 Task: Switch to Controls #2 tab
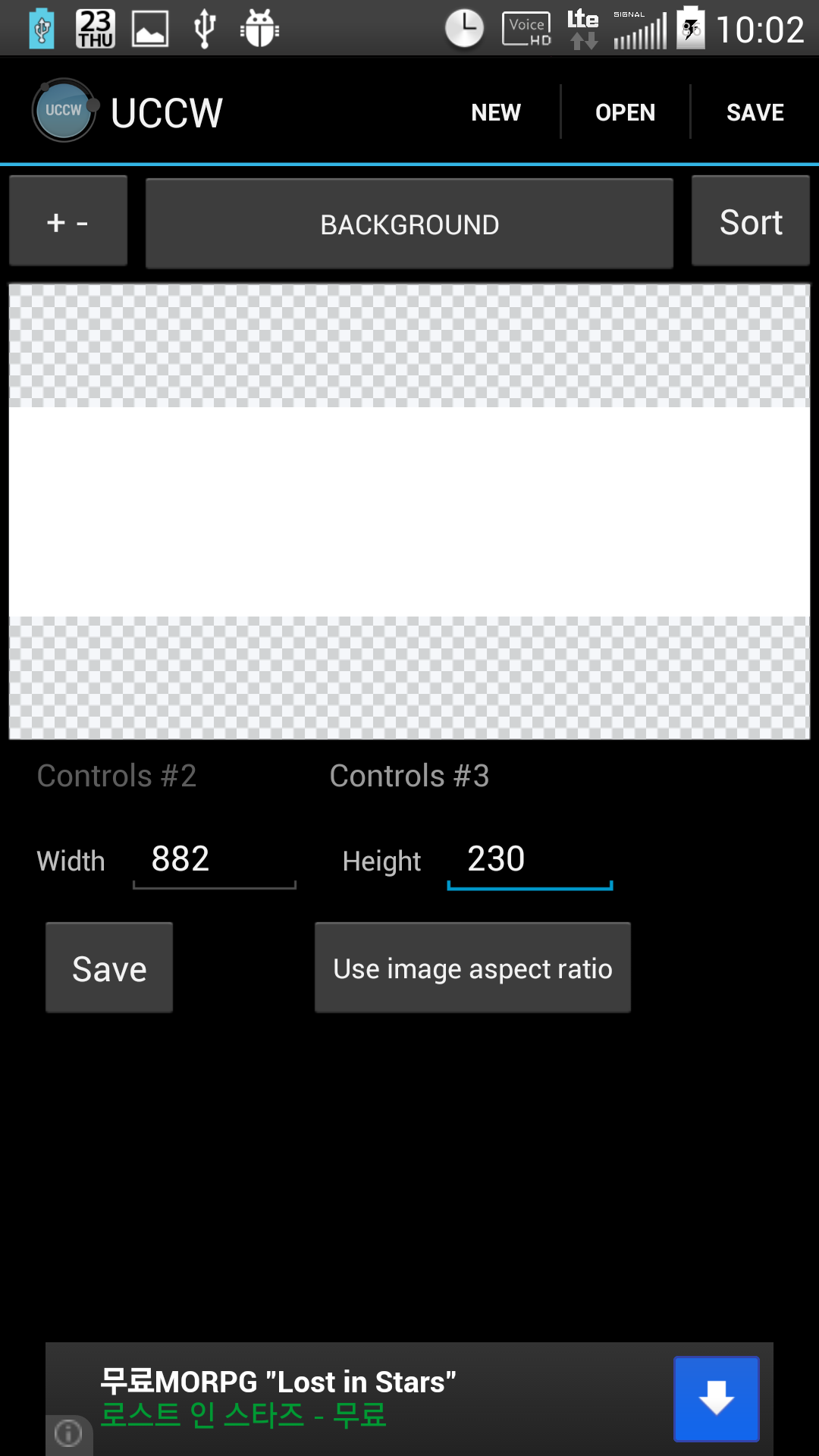click(x=117, y=776)
